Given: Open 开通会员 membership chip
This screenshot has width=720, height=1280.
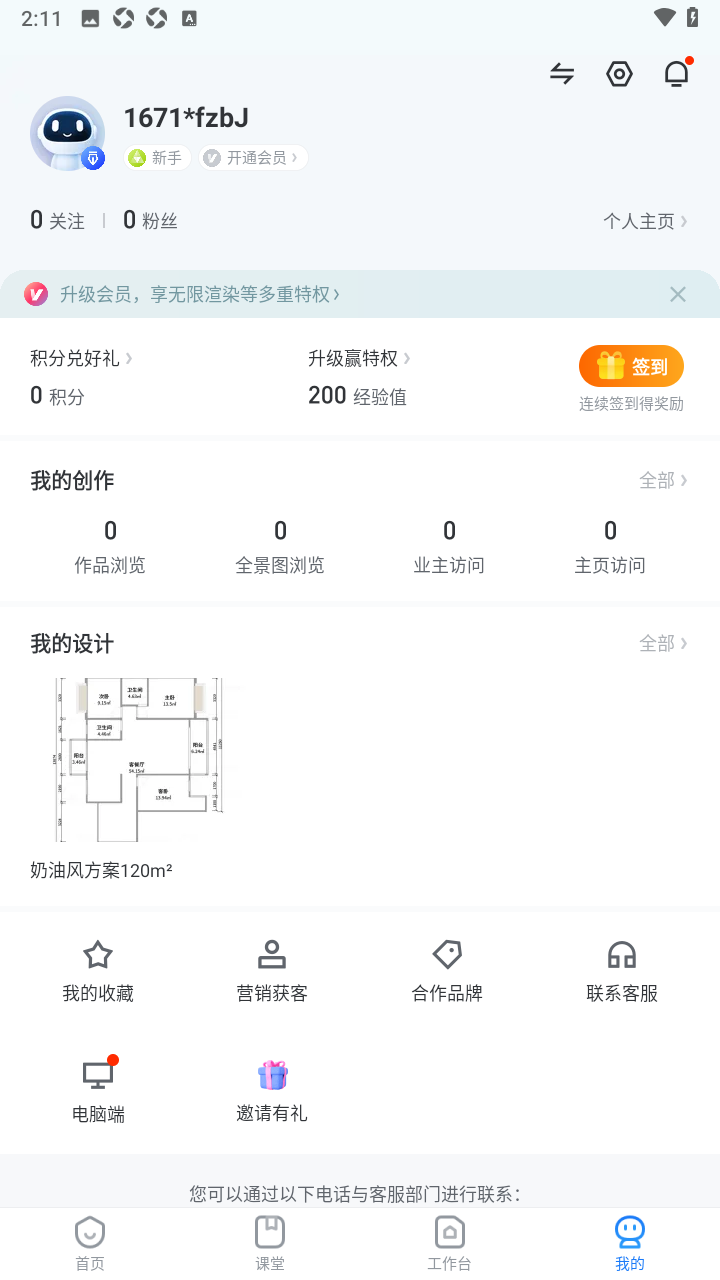Looking at the screenshot, I should [253, 158].
